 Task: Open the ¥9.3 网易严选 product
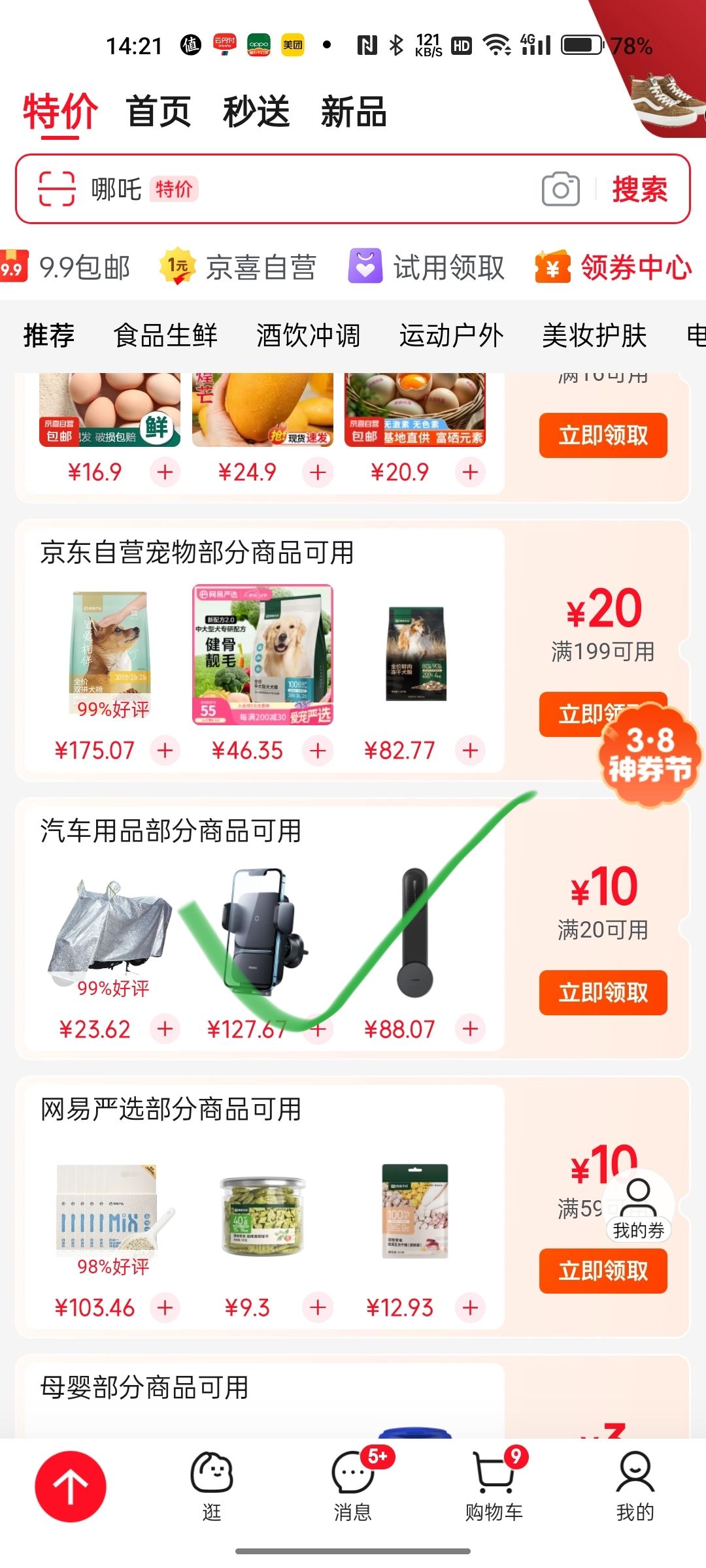click(x=263, y=1217)
